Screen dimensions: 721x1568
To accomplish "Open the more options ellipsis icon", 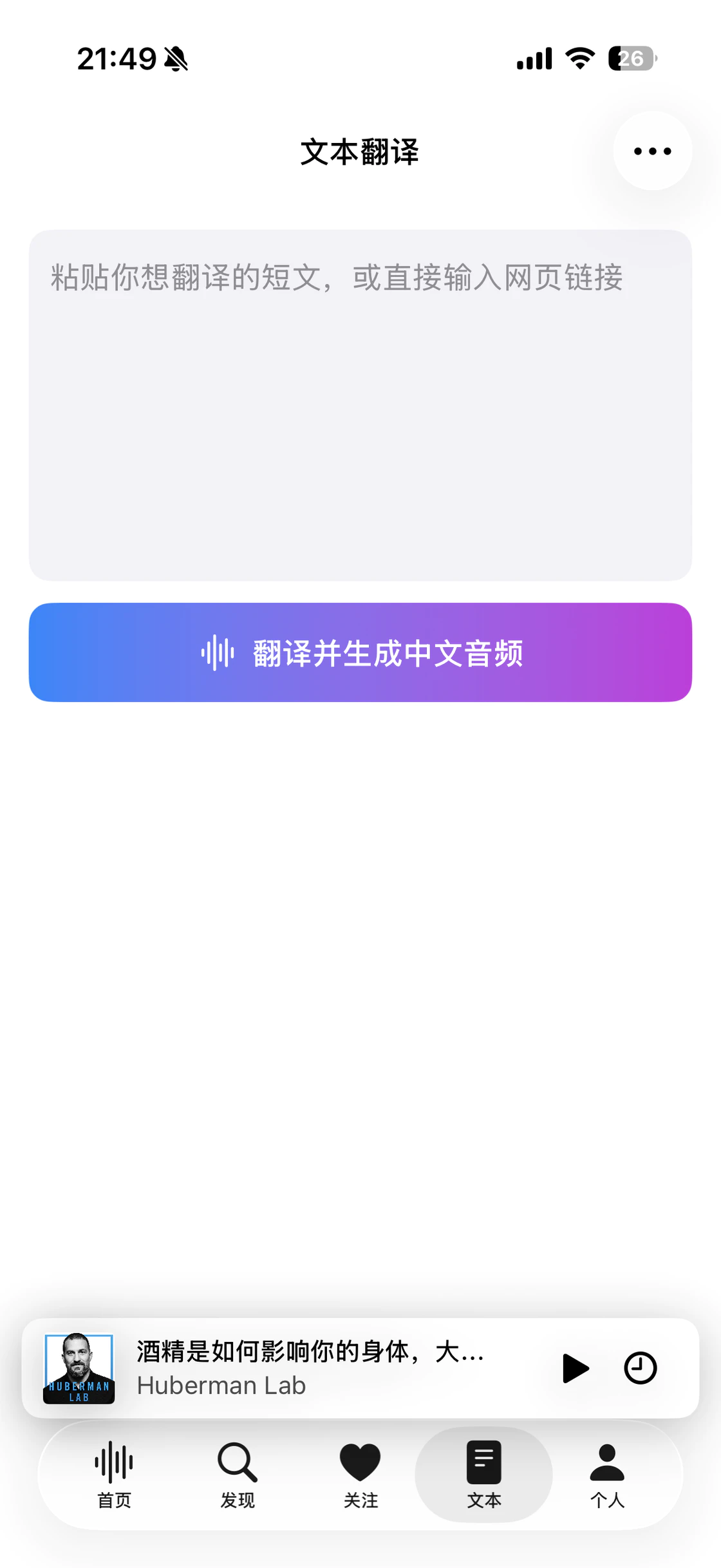I will 651,151.
